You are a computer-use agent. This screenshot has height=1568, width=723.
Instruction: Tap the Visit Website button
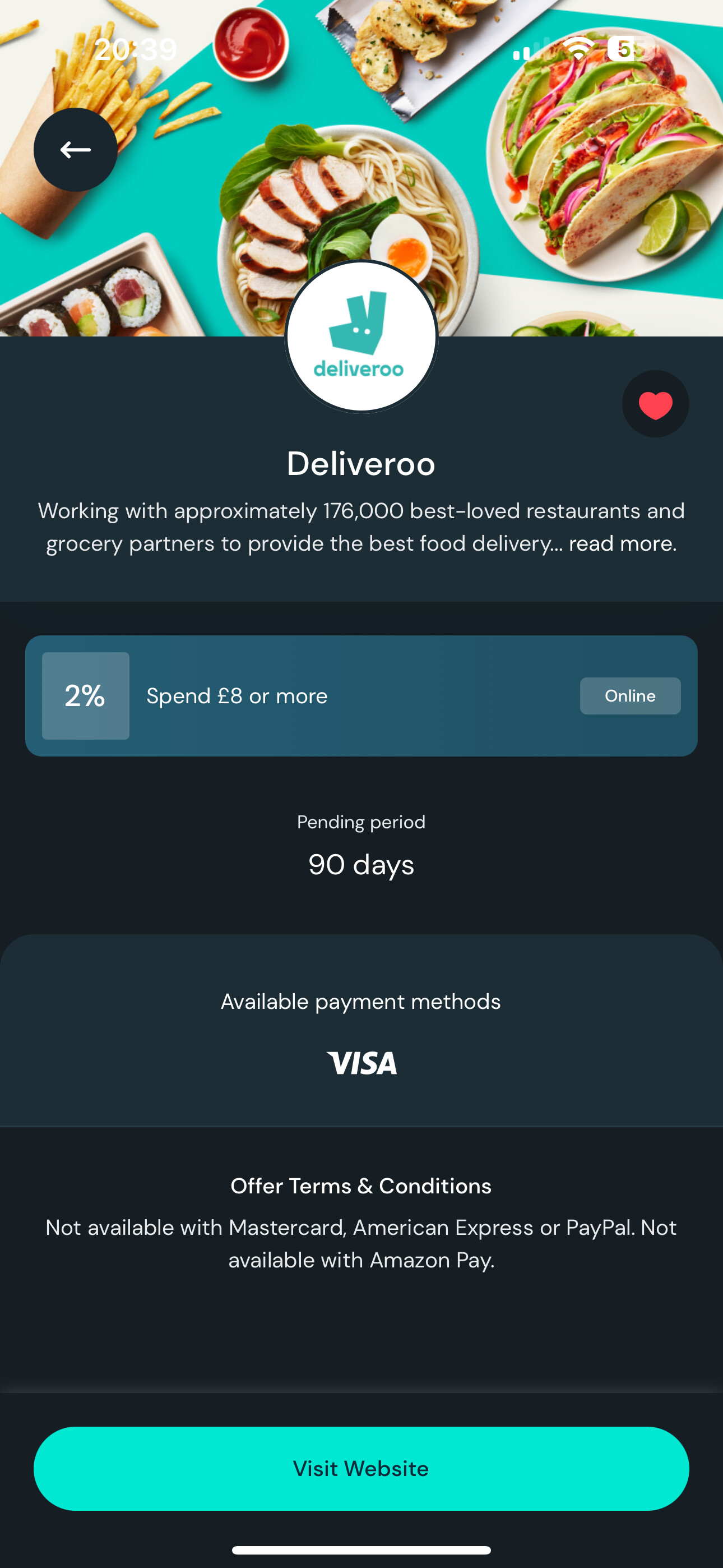[361, 1468]
